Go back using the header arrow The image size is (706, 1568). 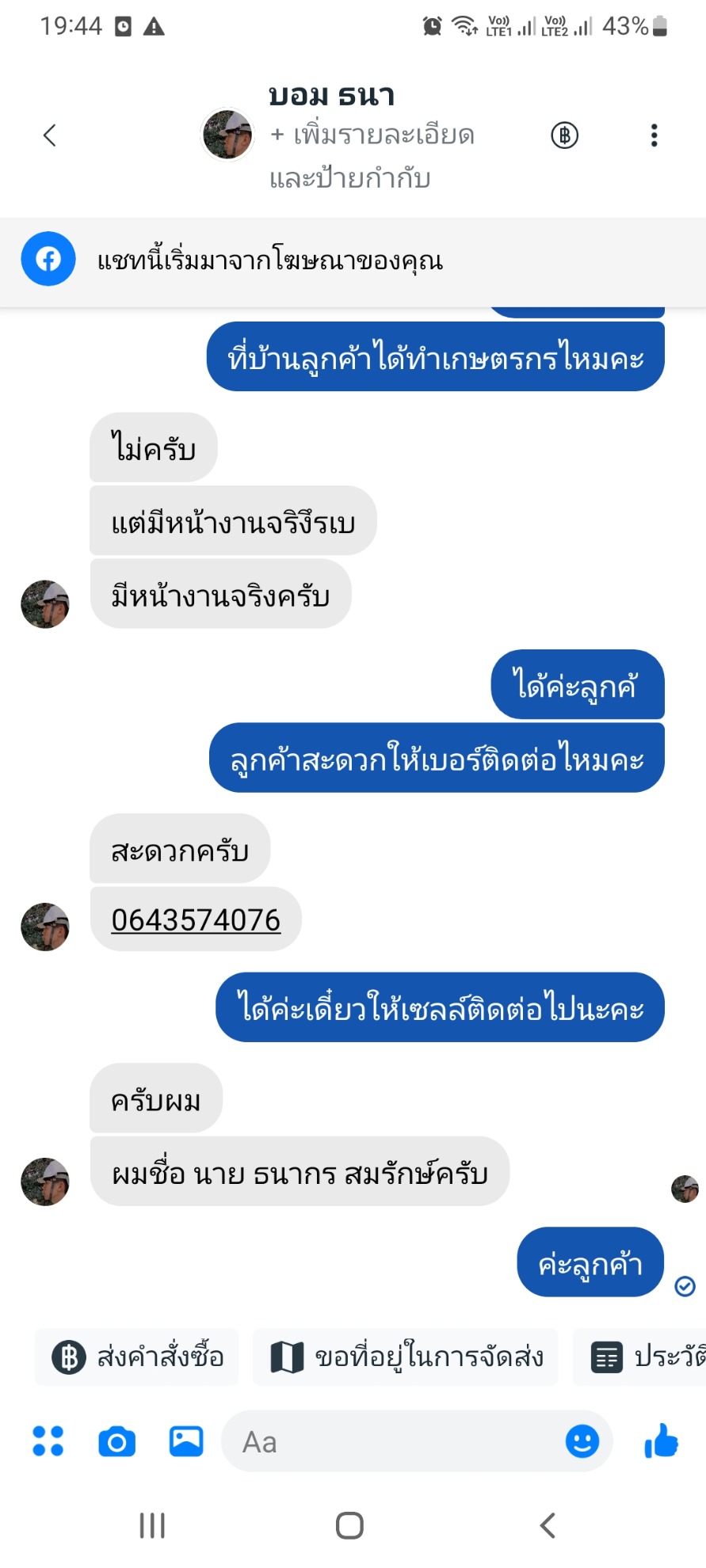click(x=50, y=135)
